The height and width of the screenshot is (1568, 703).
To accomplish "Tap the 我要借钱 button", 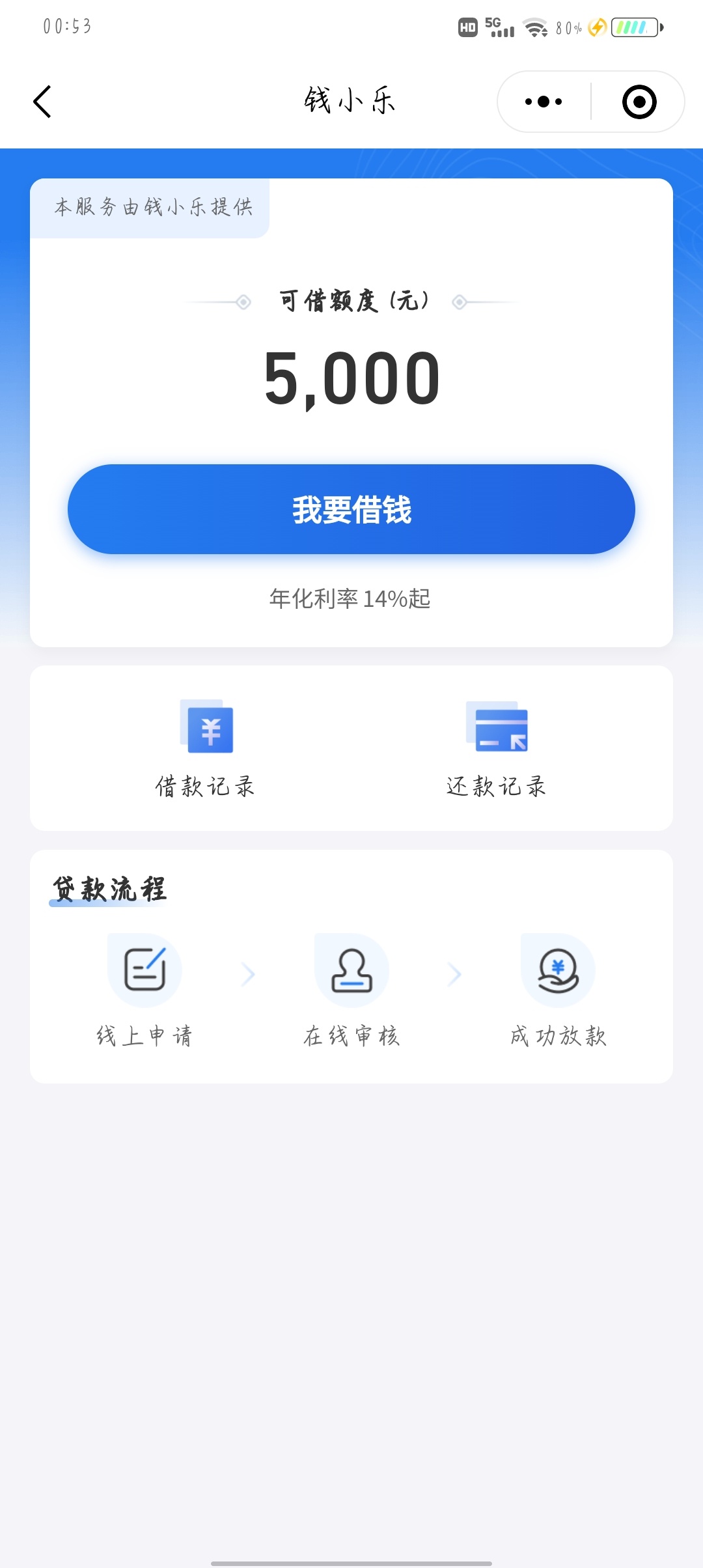I will tap(351, 509).
